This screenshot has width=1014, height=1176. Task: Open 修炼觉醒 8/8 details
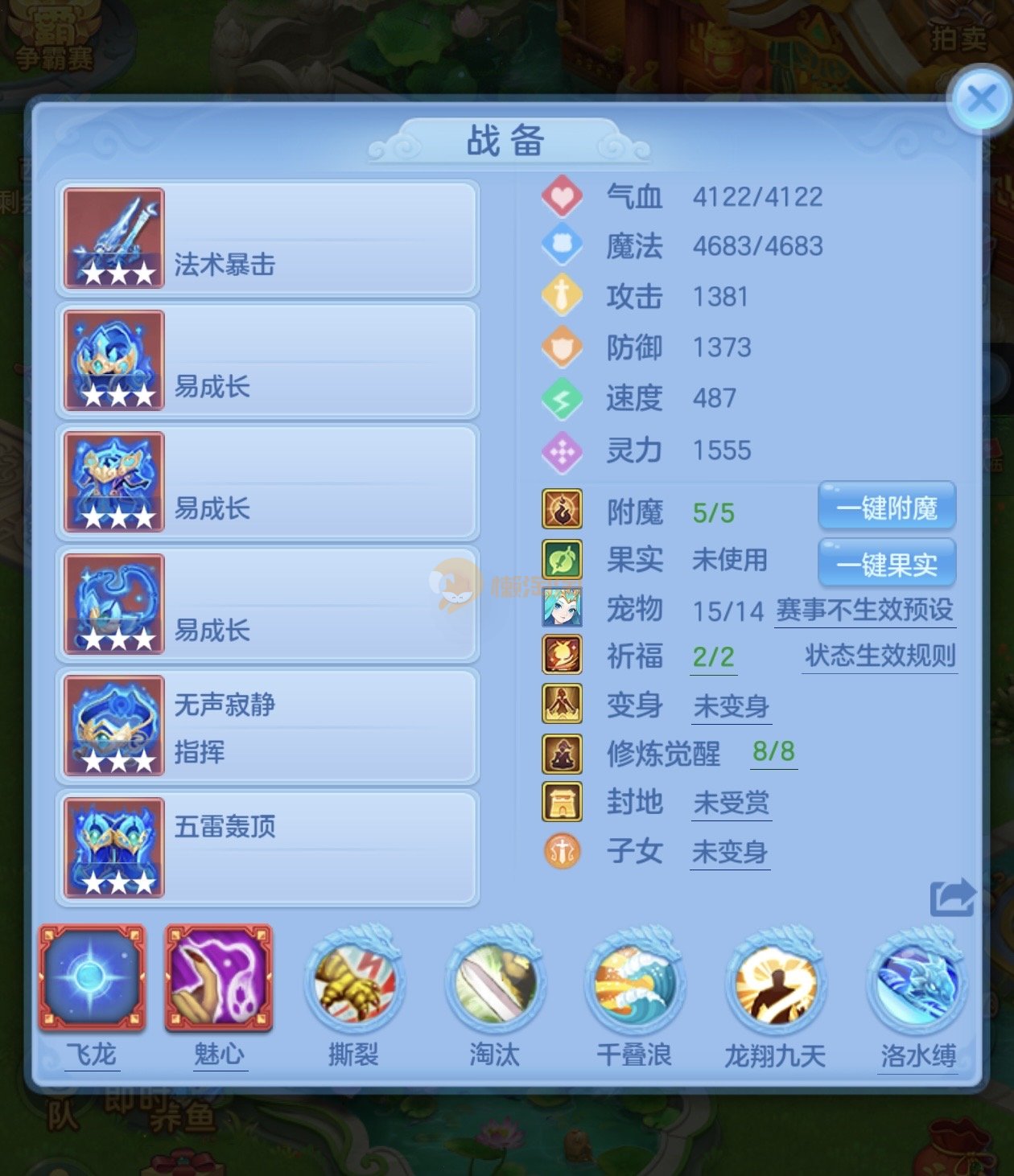pyautogui.click(x=773, y=752)
